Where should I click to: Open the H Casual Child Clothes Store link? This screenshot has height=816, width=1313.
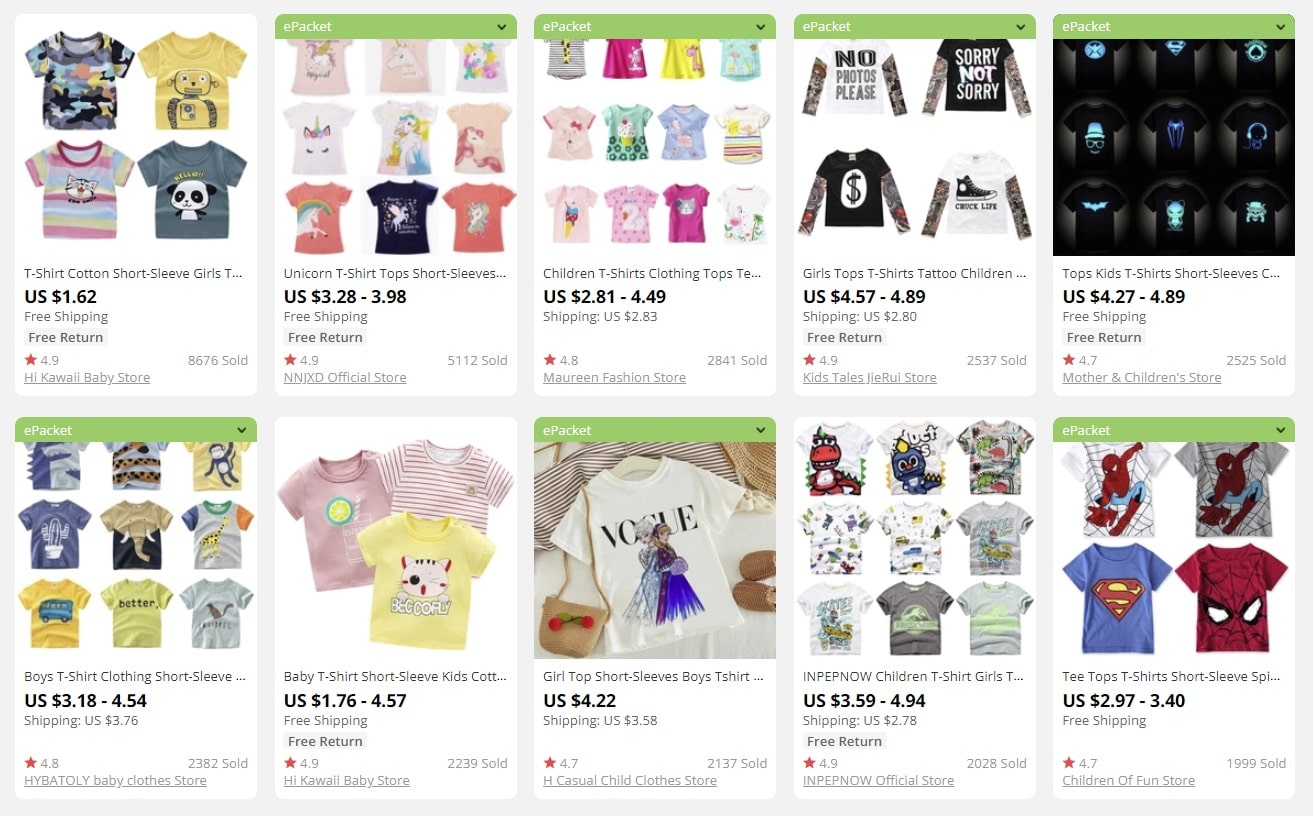pos(630,781)
